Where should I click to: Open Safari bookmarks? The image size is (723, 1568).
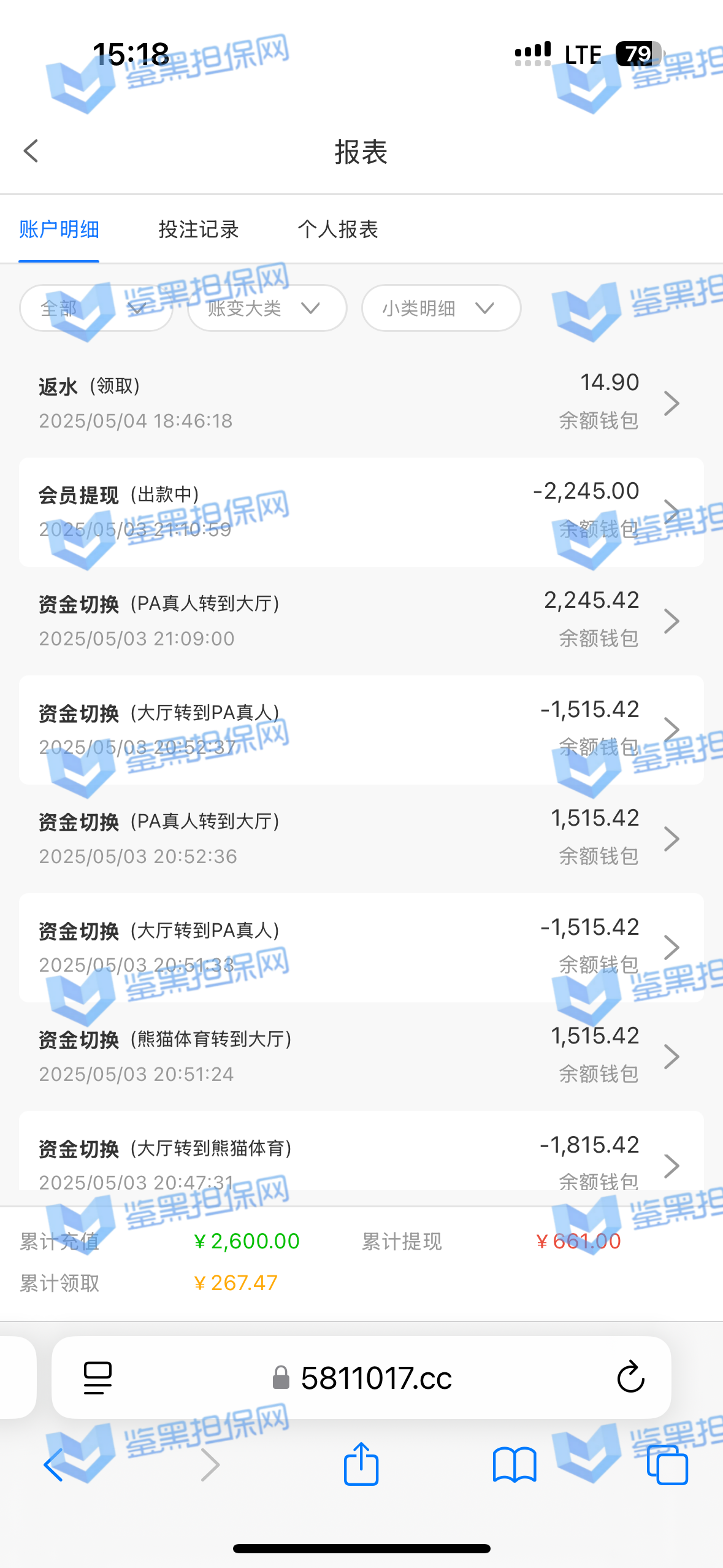click(x=514, y=1465)
